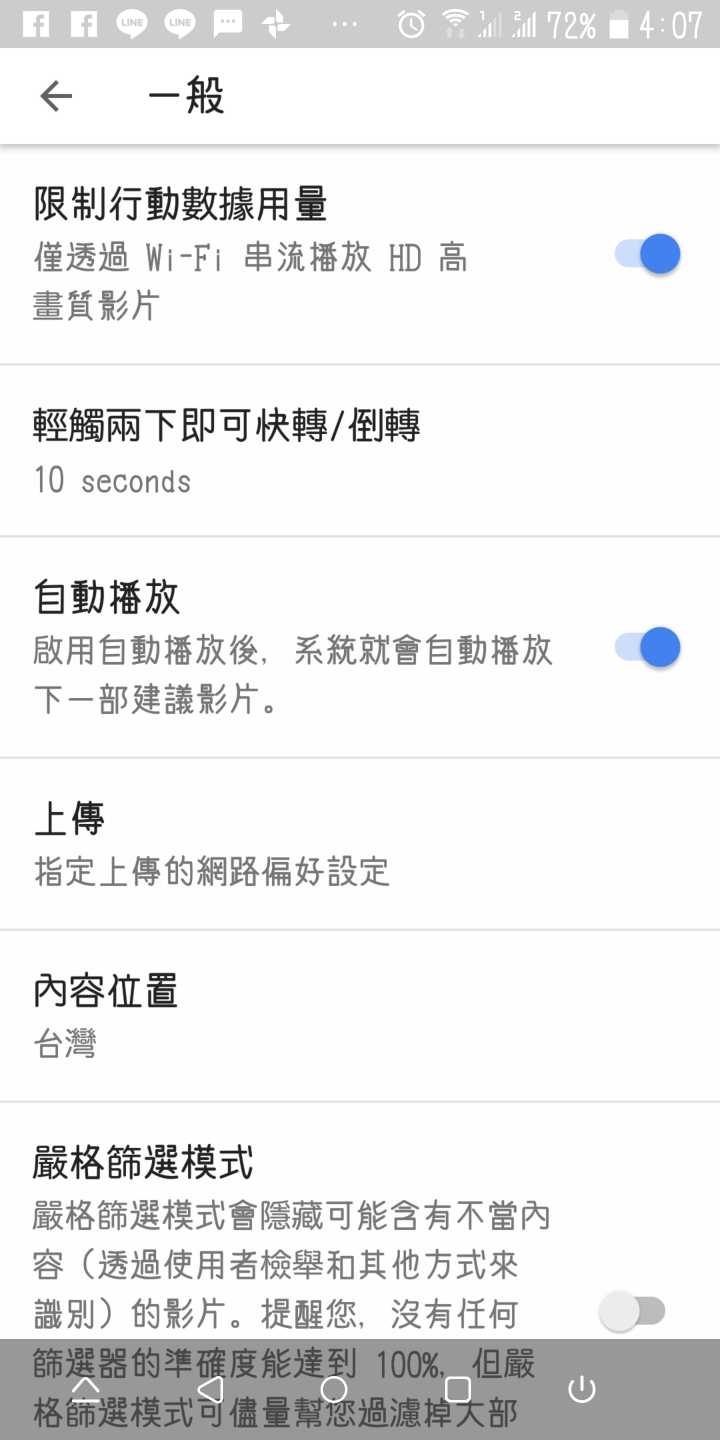Open 輕觸兩下即可快轉/倒轉 setting

[x=360, y=450]
